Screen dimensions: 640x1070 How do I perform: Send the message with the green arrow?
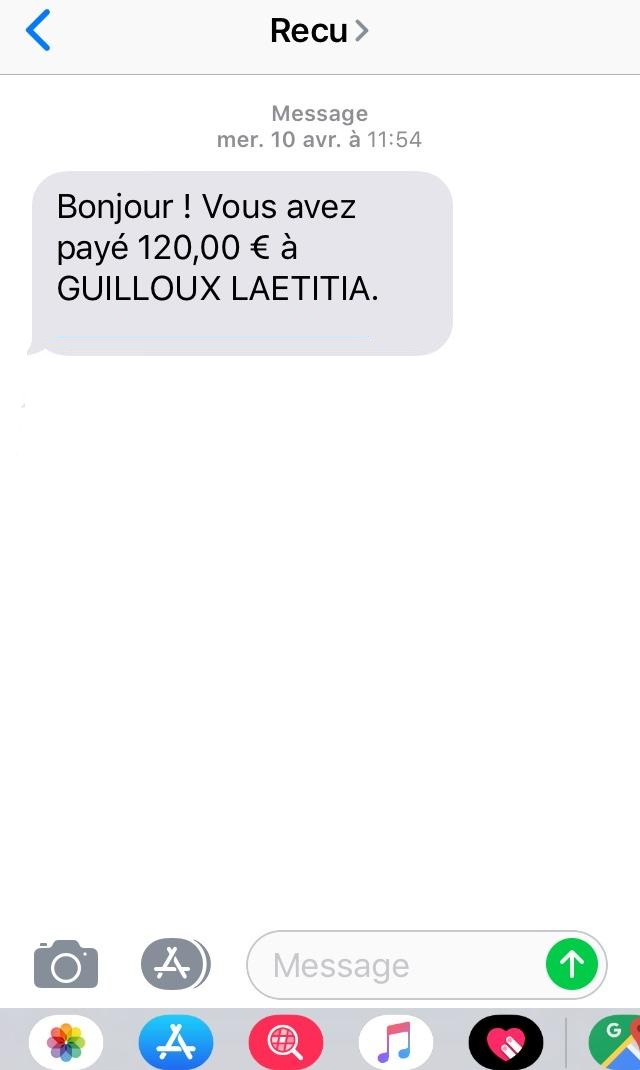coord(572,964)
